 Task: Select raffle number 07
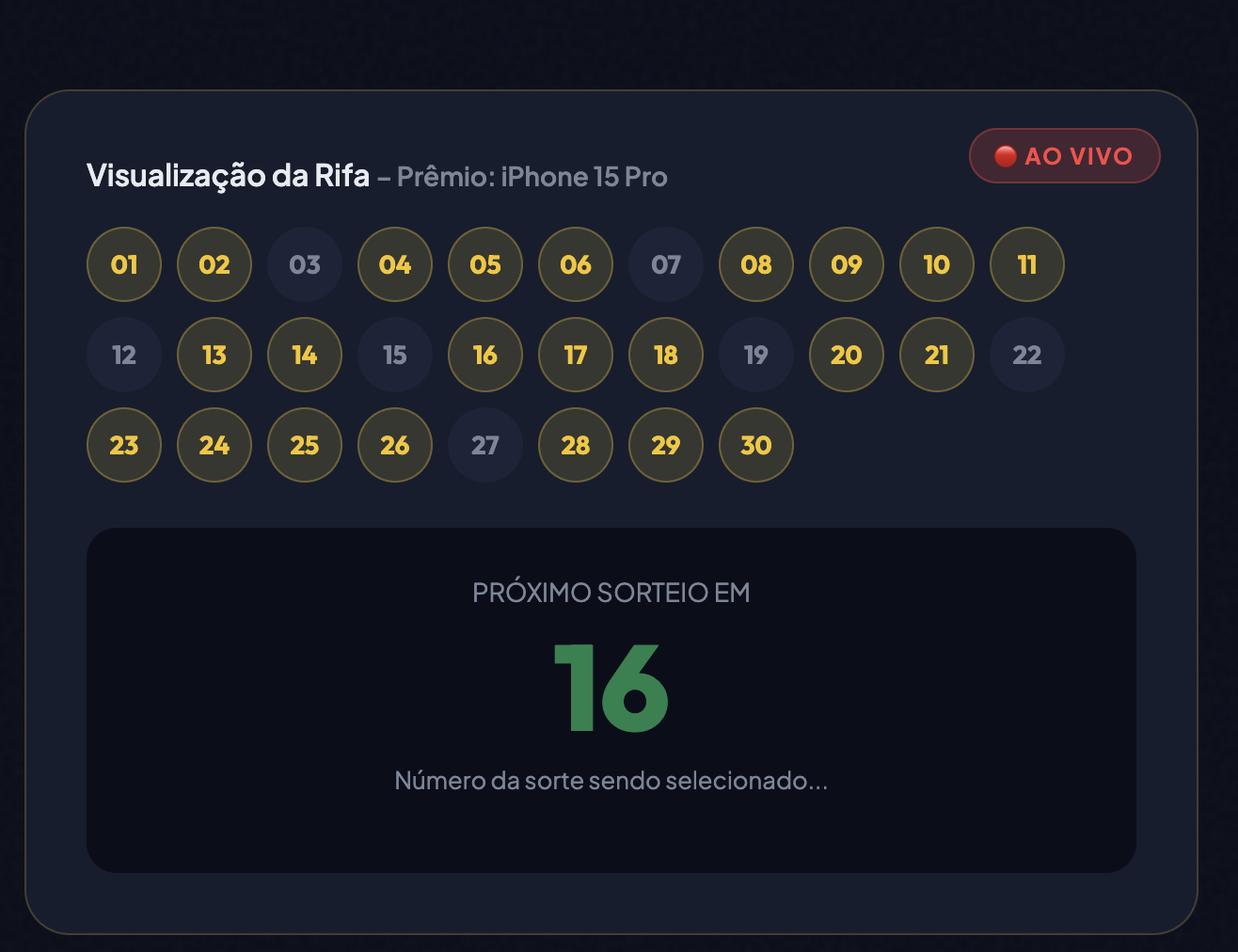pyautogui.click(x=666, y=264)
